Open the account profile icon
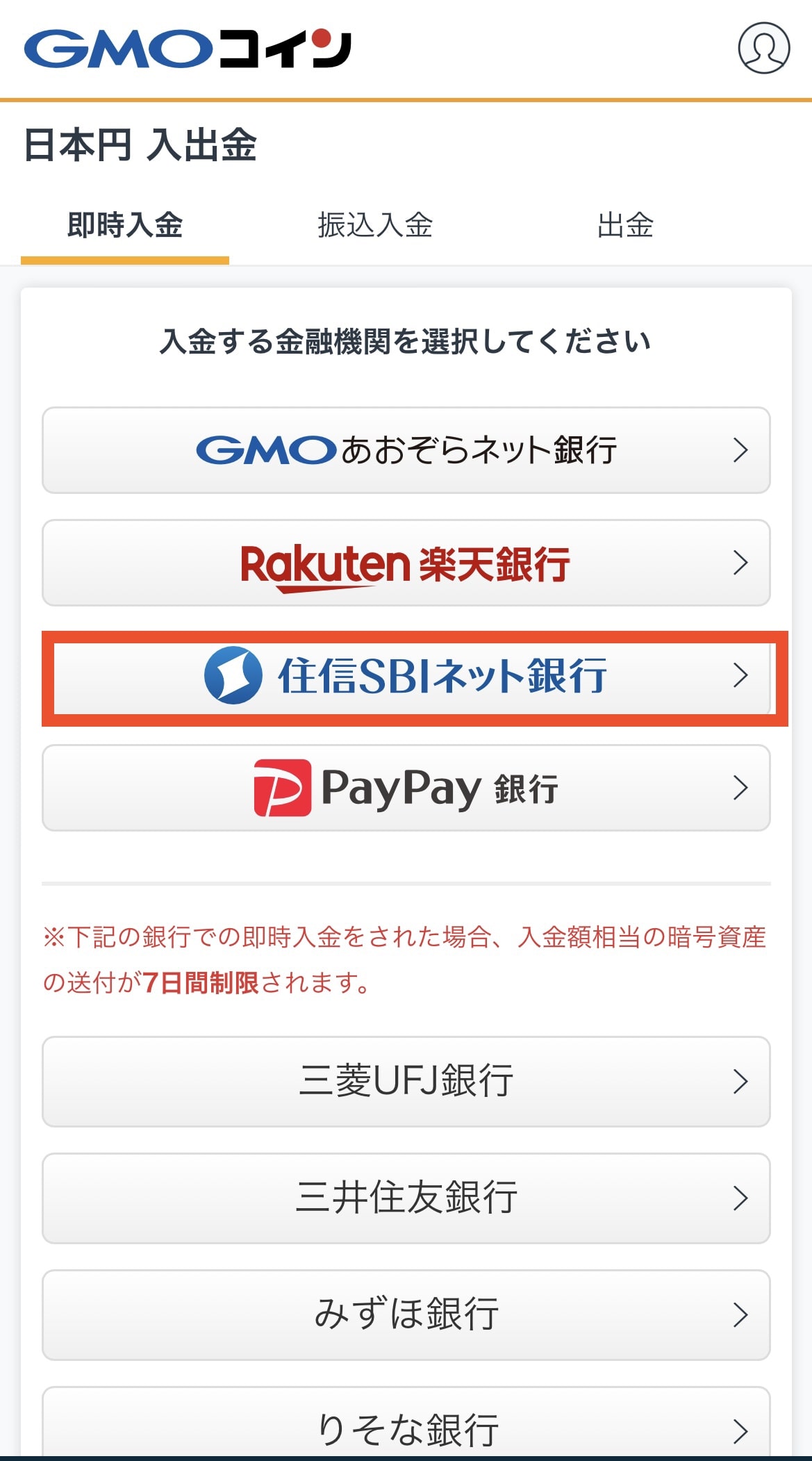 763,48
